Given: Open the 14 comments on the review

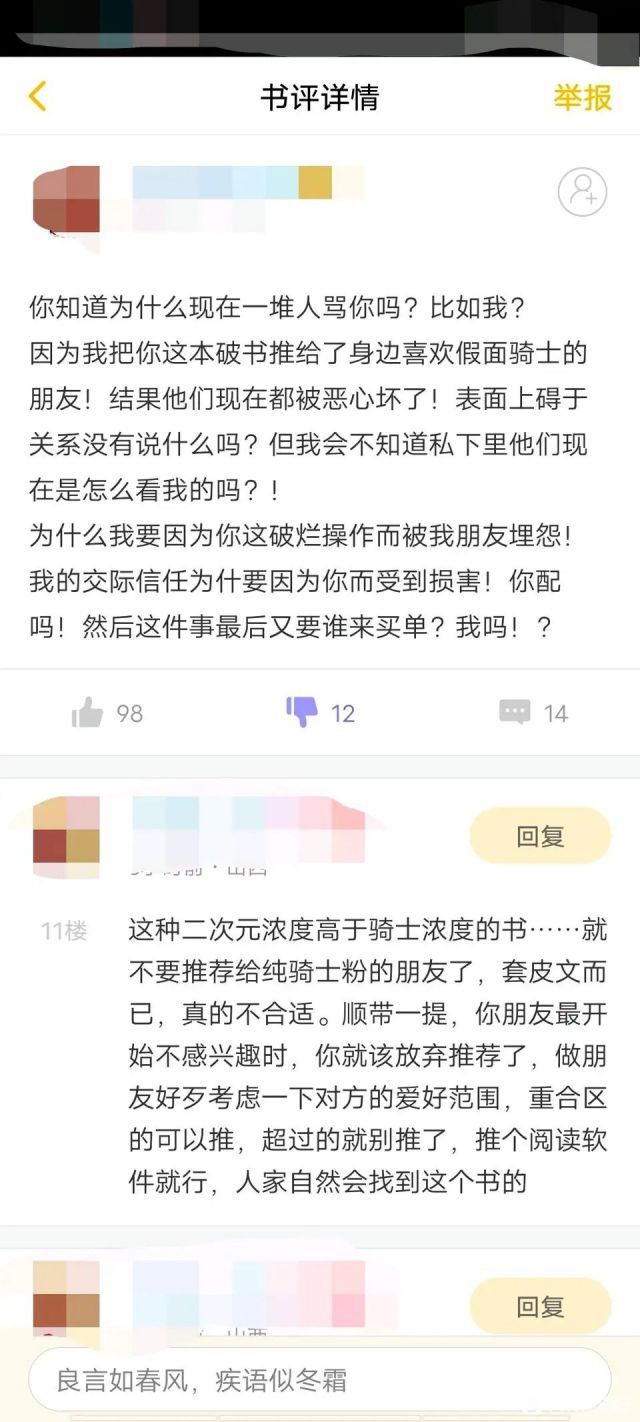Looking at the screenshot, I should (516, 713).
